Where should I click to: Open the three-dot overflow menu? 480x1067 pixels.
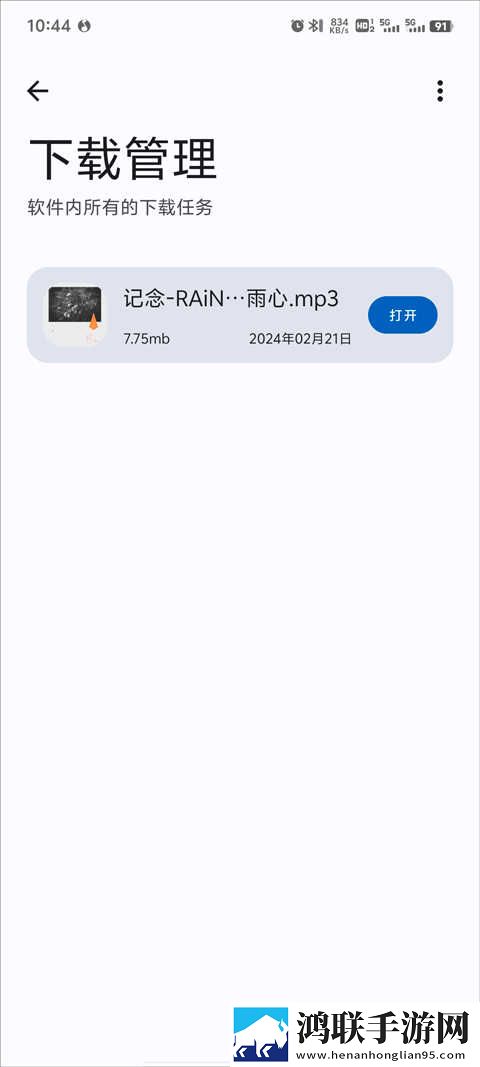pyautogui.click(x=441, y=91)
